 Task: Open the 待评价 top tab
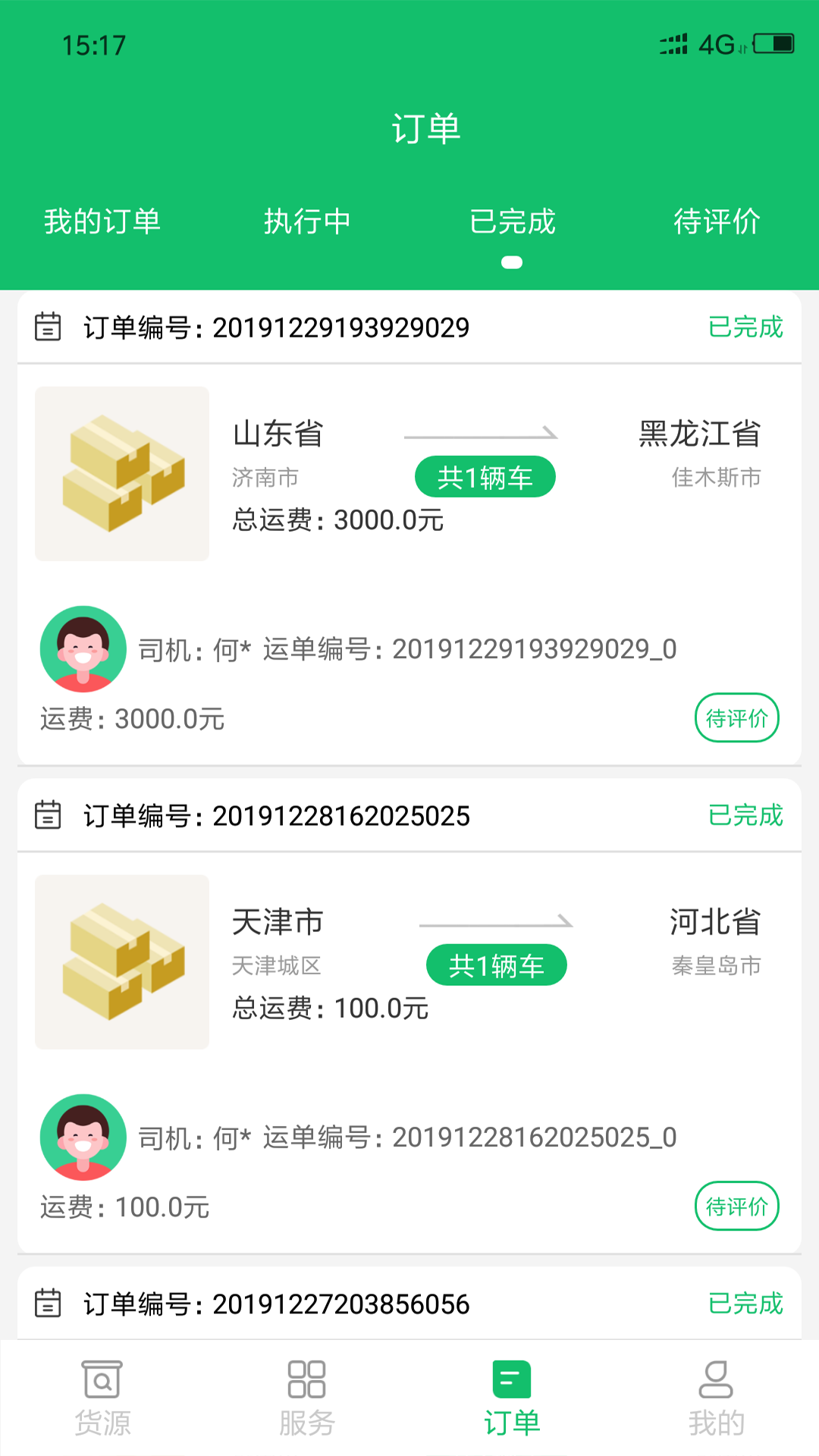(717, 221)
